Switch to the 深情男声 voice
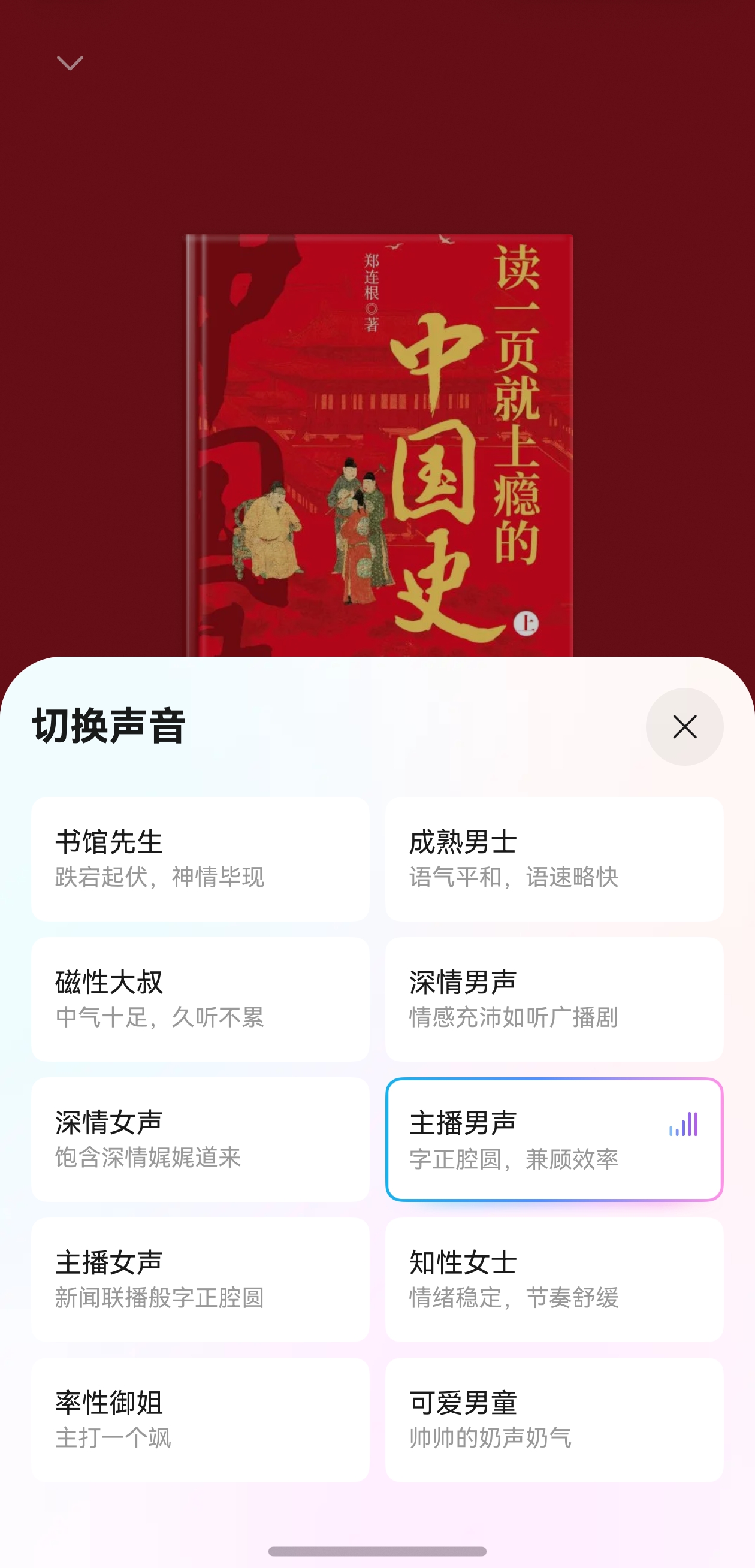Viewport: 755px width, 1568px height. [x=553, y=1001]
